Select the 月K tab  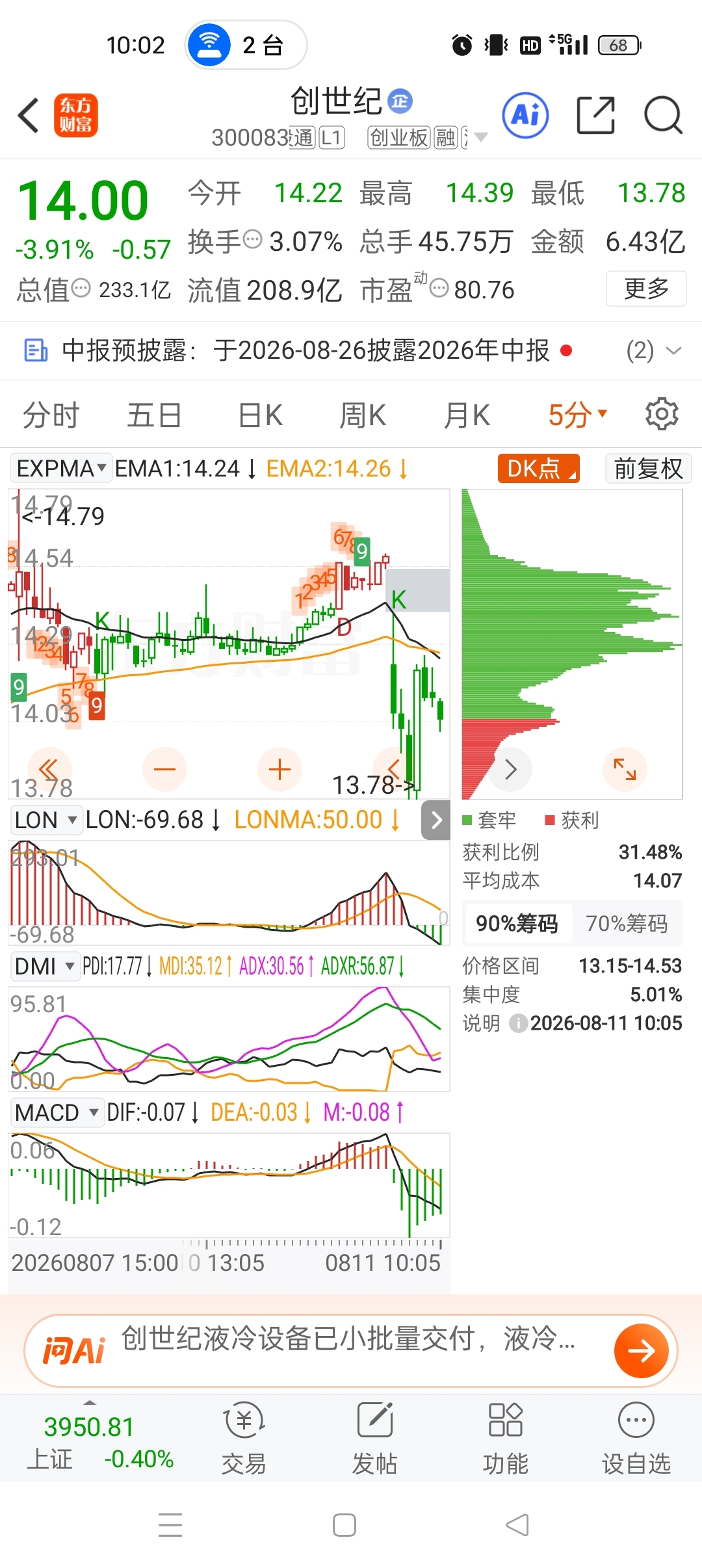click(x=467, y=415)
